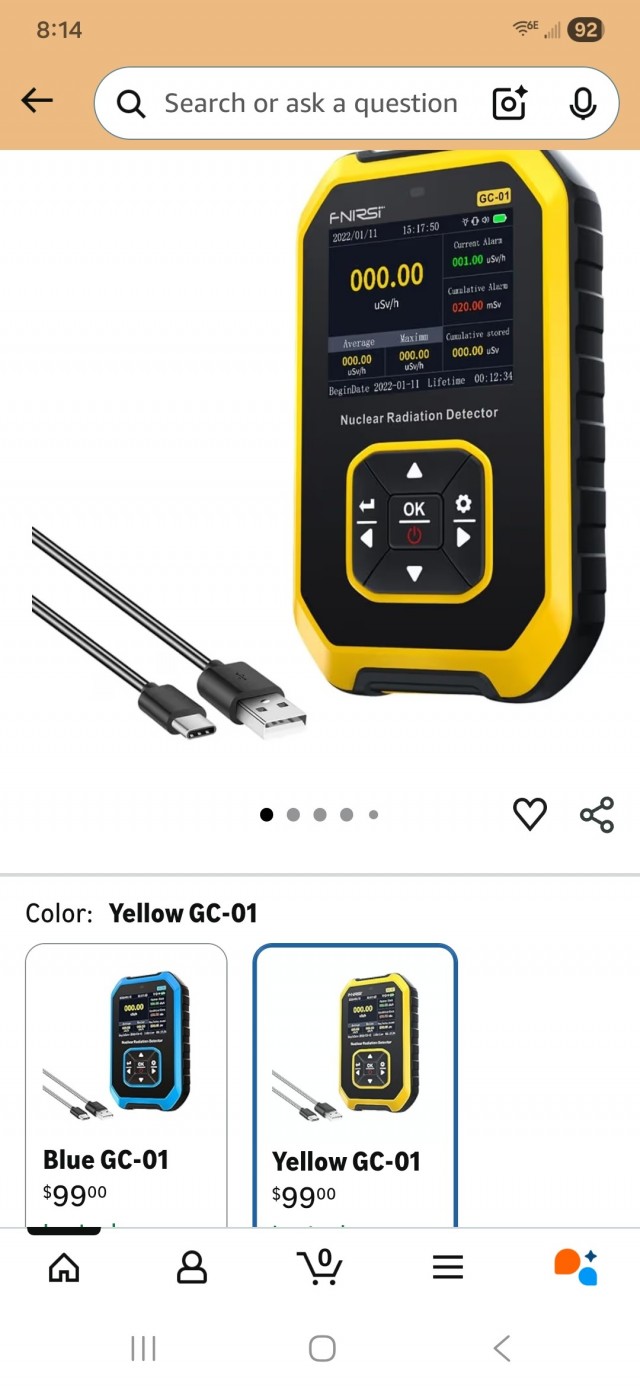Add this detector to your wish list
This screenshot has width=640, height=1387.
coord(530,814)
